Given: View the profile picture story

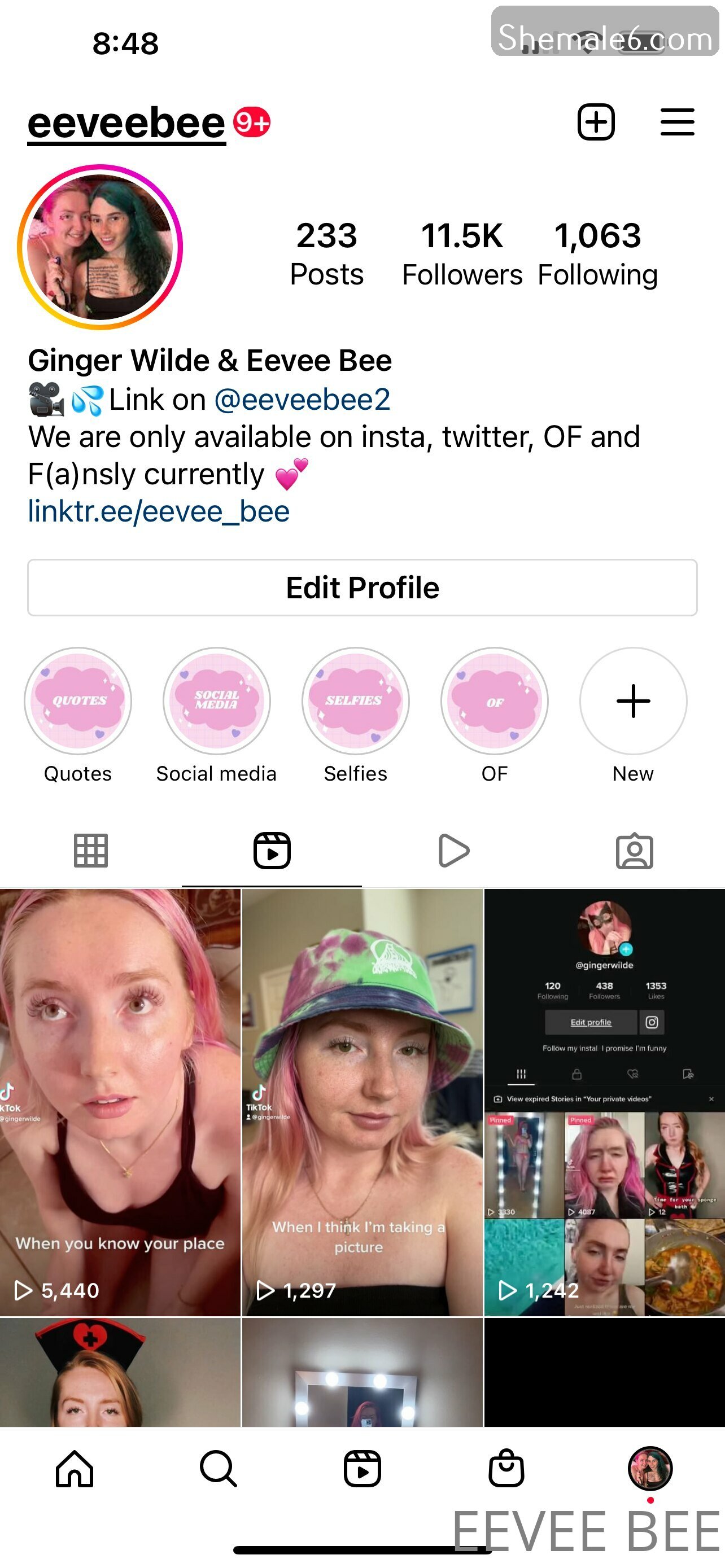Looking at the screenshot, I should point(101,247).
